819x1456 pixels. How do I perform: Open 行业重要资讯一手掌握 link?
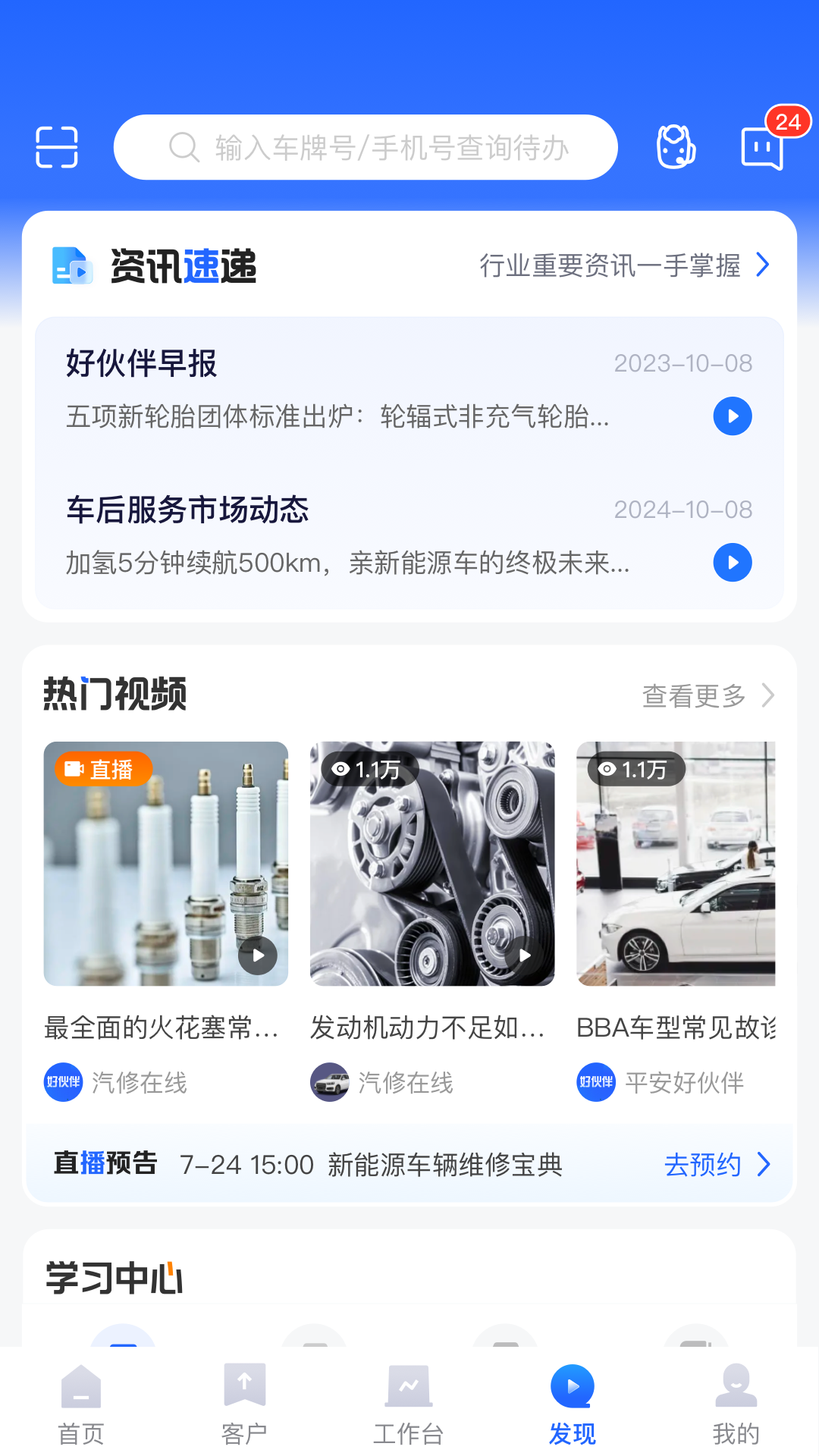(624, 265)
